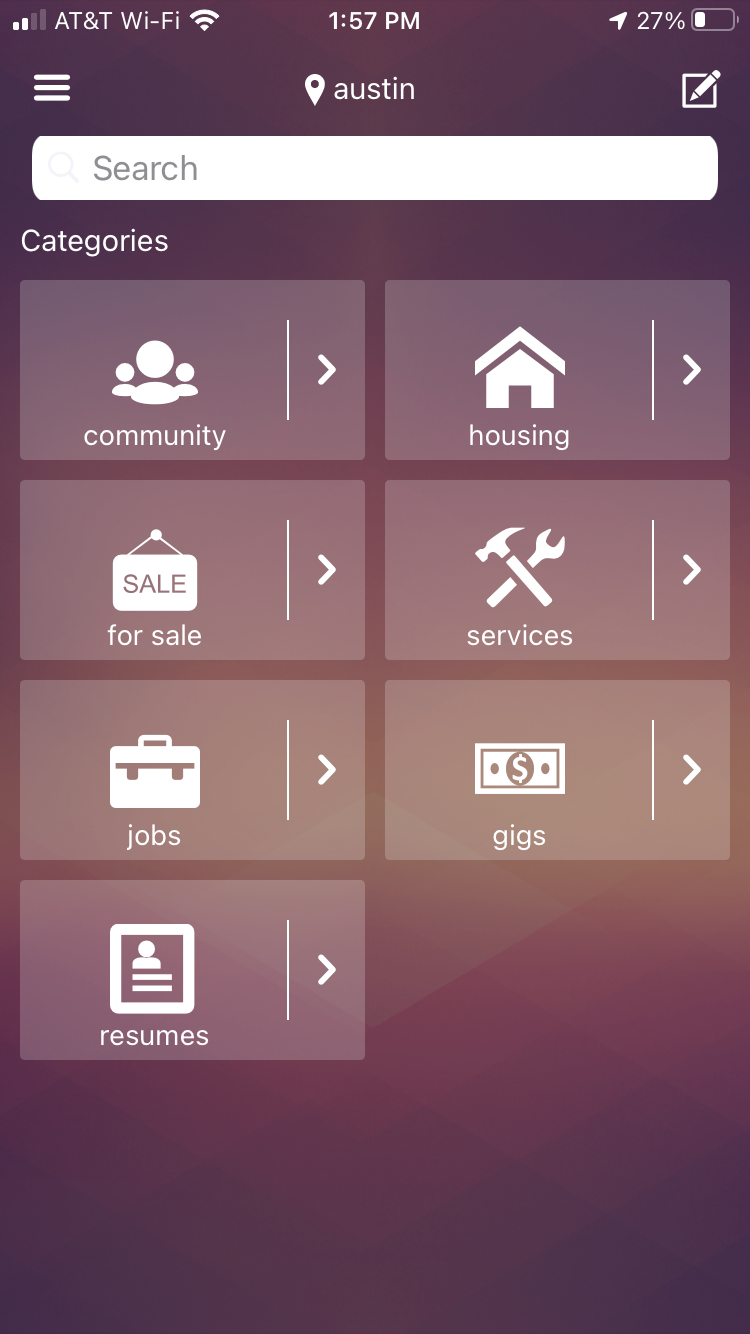
Task: Change the austin location
Action: coord(360,90)
